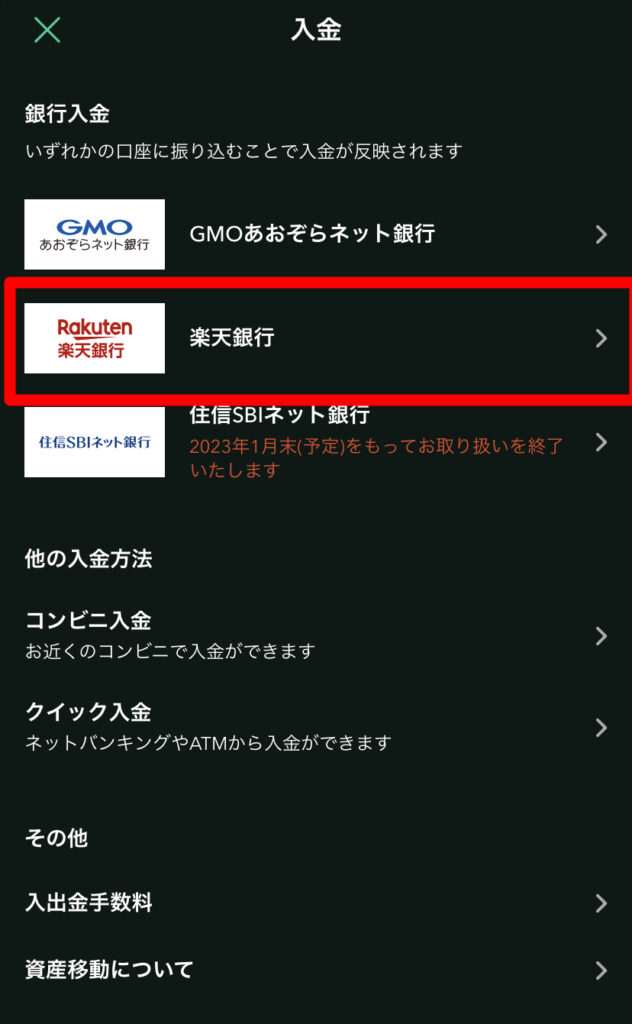Select クイック入金 quick deposit

[x=316, y=727]
